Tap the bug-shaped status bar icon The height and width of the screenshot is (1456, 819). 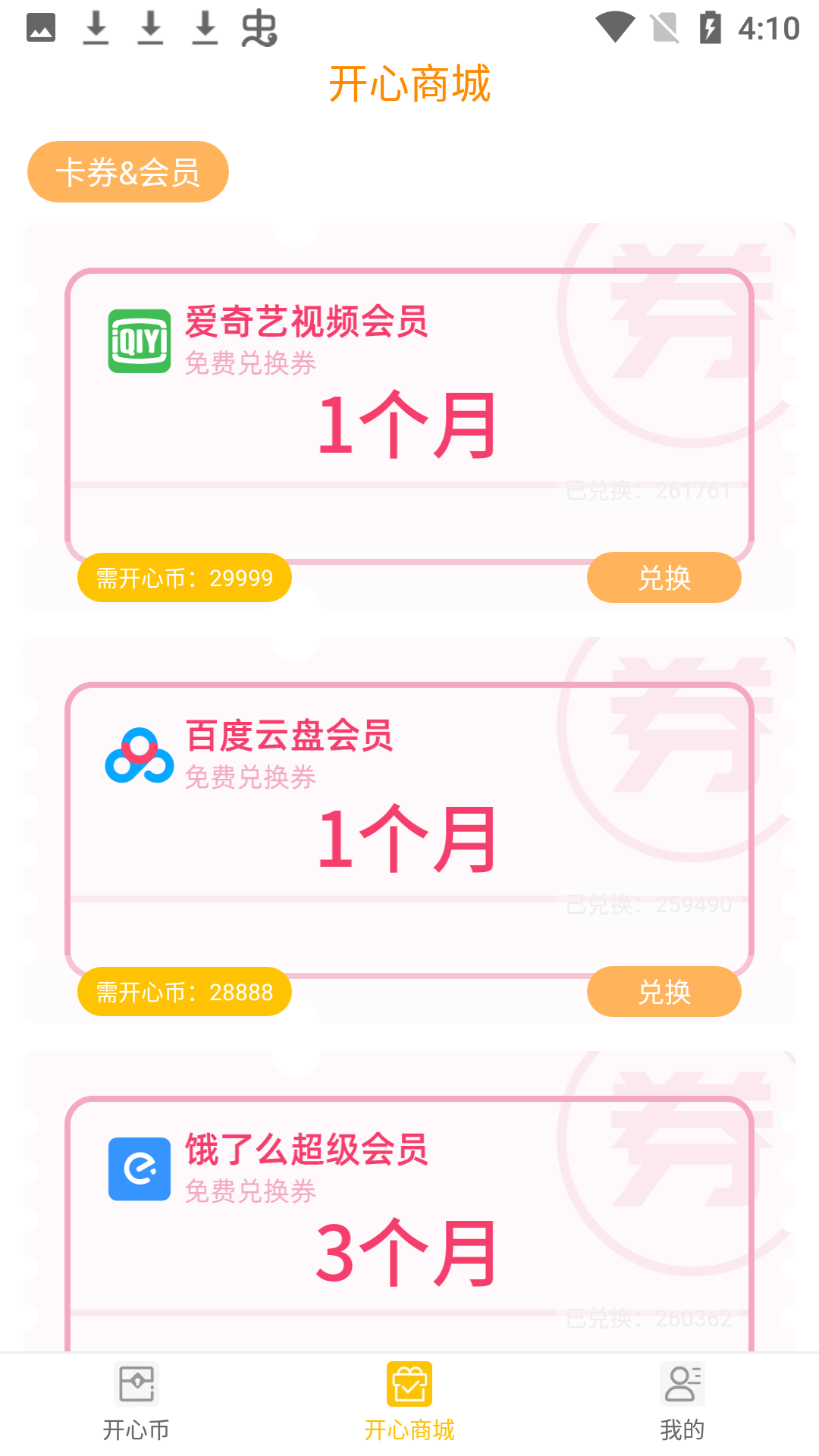point(259,27)
